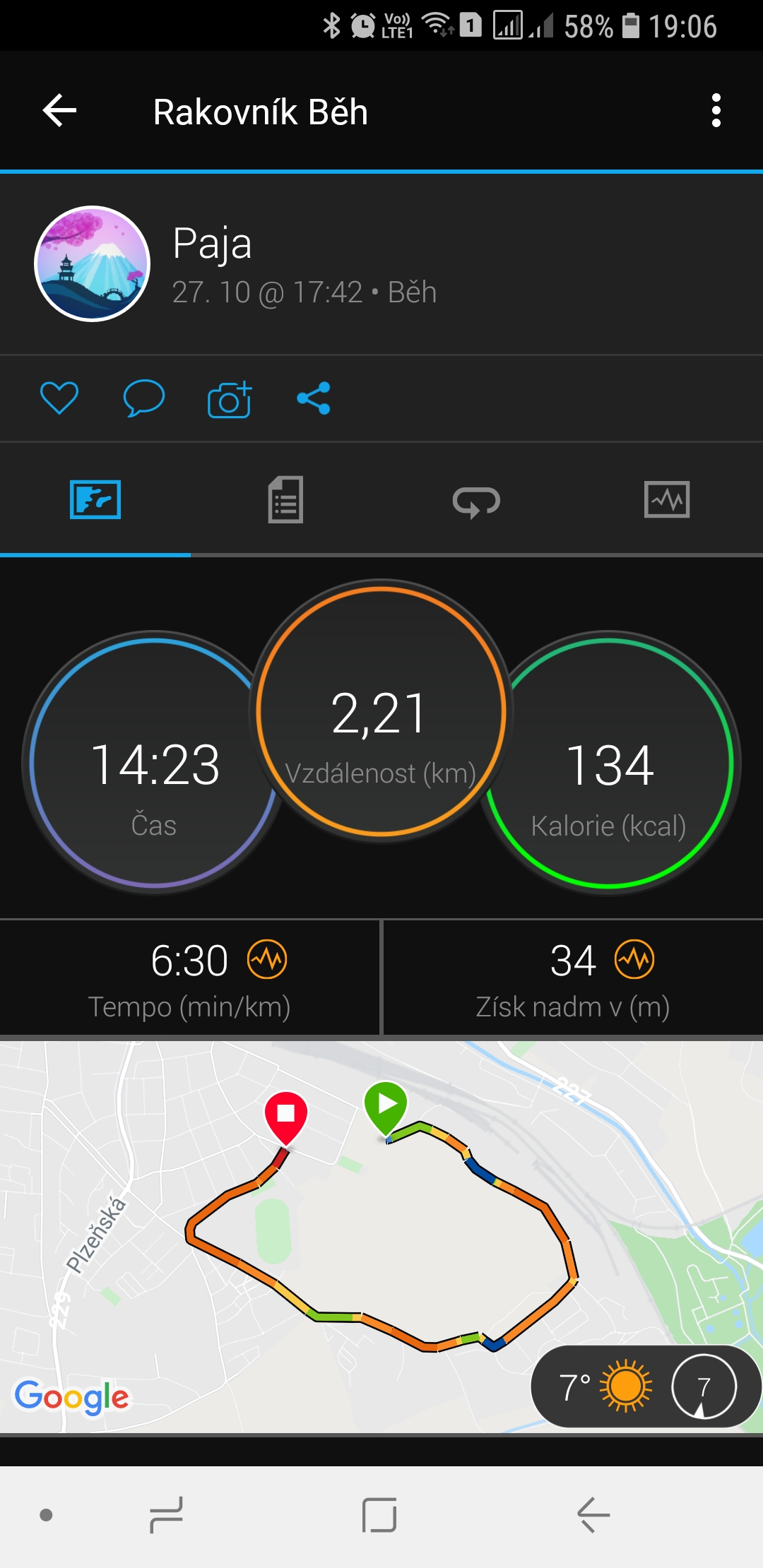Open the 7° weather details badge
The height and width of the screenshot is (1568, 763).
coord(645,1387)
